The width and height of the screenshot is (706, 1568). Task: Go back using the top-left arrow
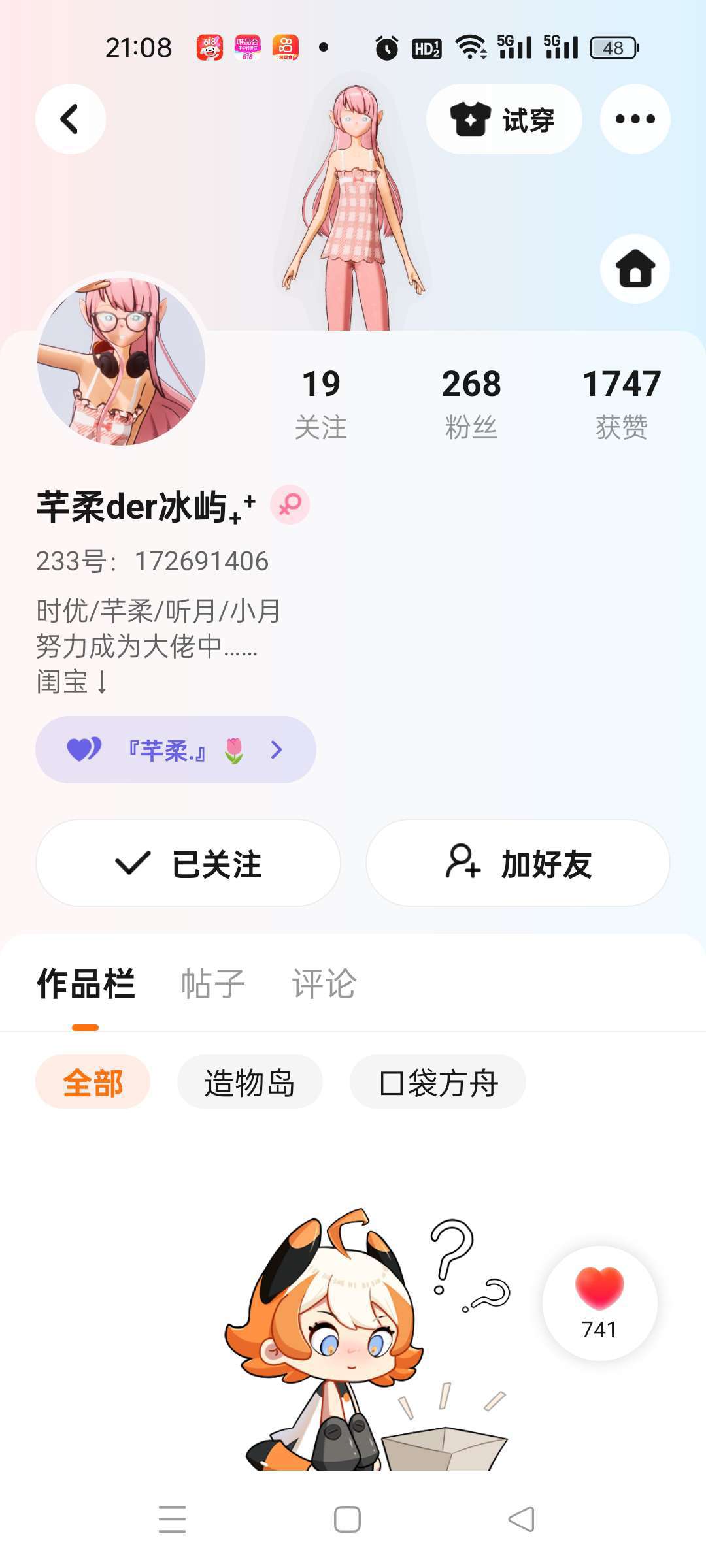[x=70, y=119]
